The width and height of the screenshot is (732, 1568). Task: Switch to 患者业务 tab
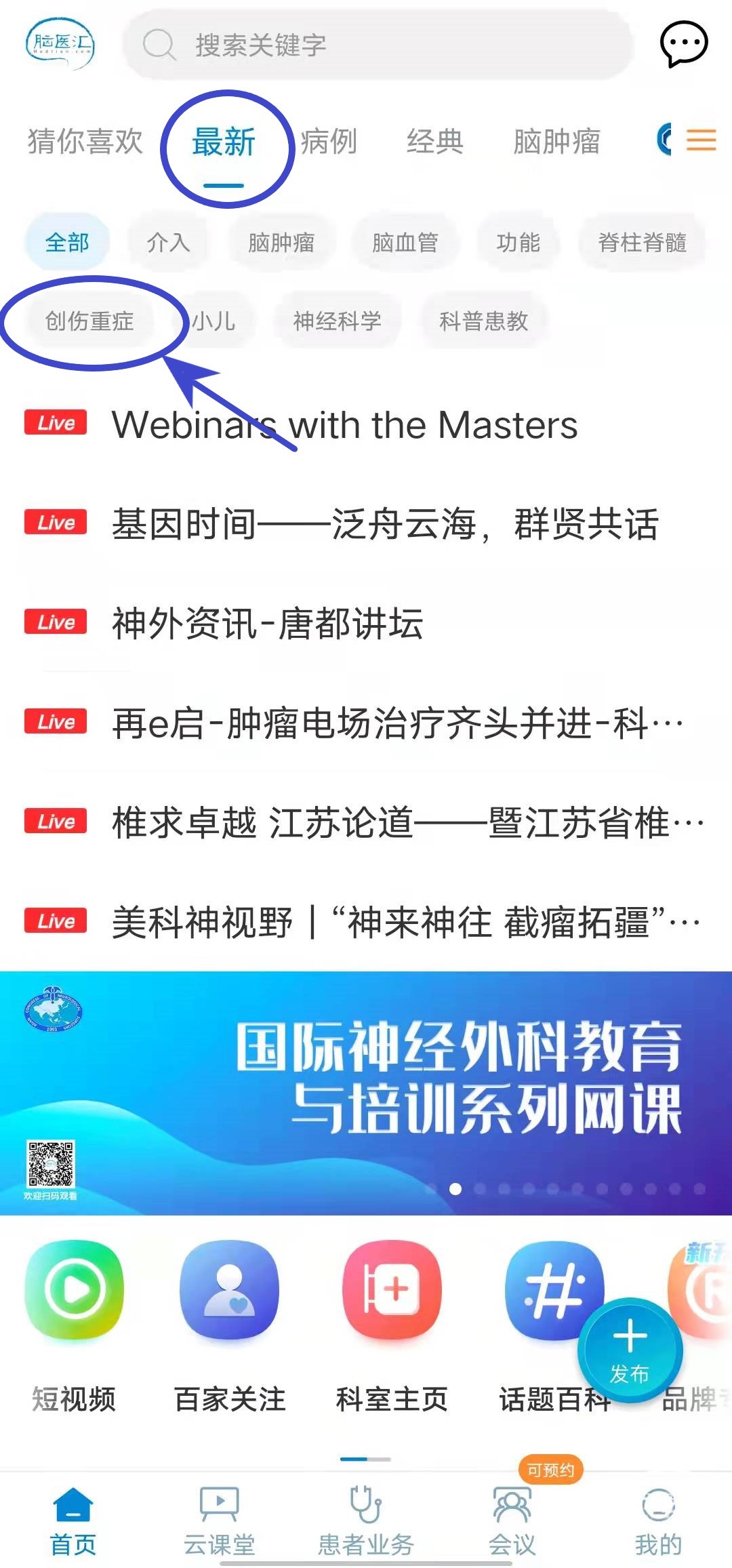tap(366, 1522)
